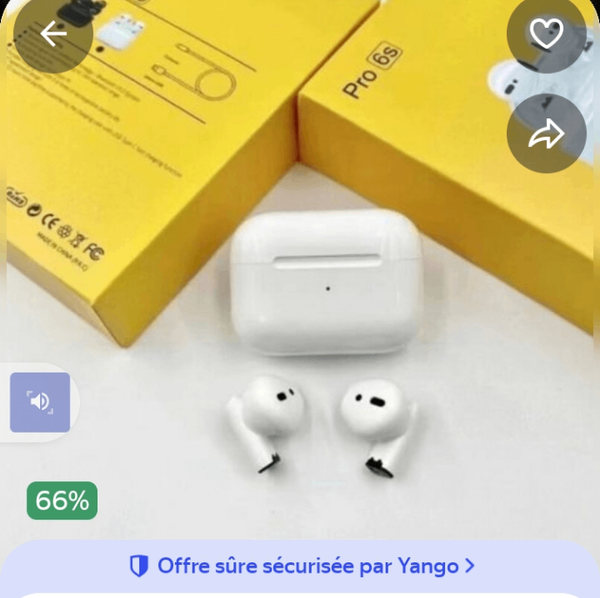Share this product listing
The width and height of the screenshot is (600, 598).
(x=546, y=134)
